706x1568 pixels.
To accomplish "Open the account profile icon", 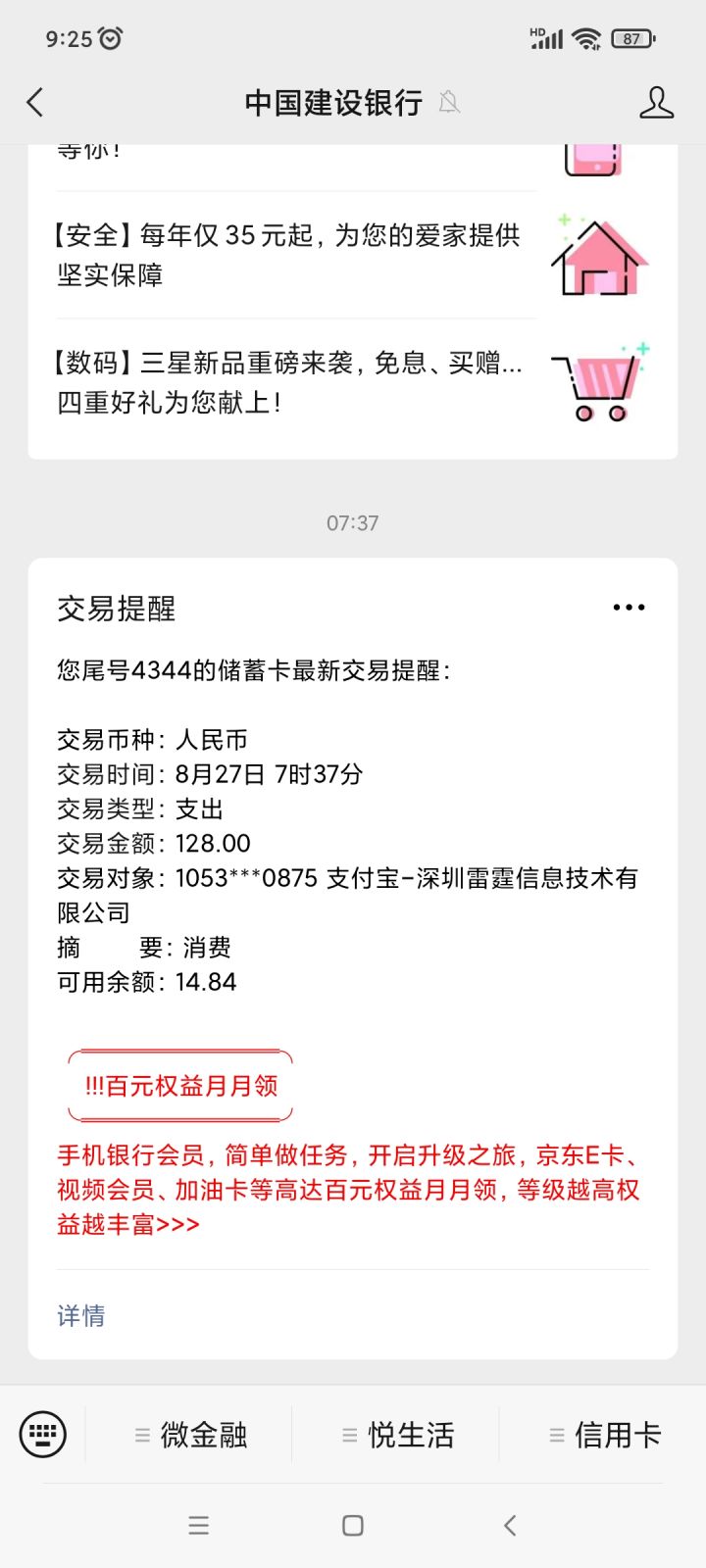I will (x=656, y=102).
